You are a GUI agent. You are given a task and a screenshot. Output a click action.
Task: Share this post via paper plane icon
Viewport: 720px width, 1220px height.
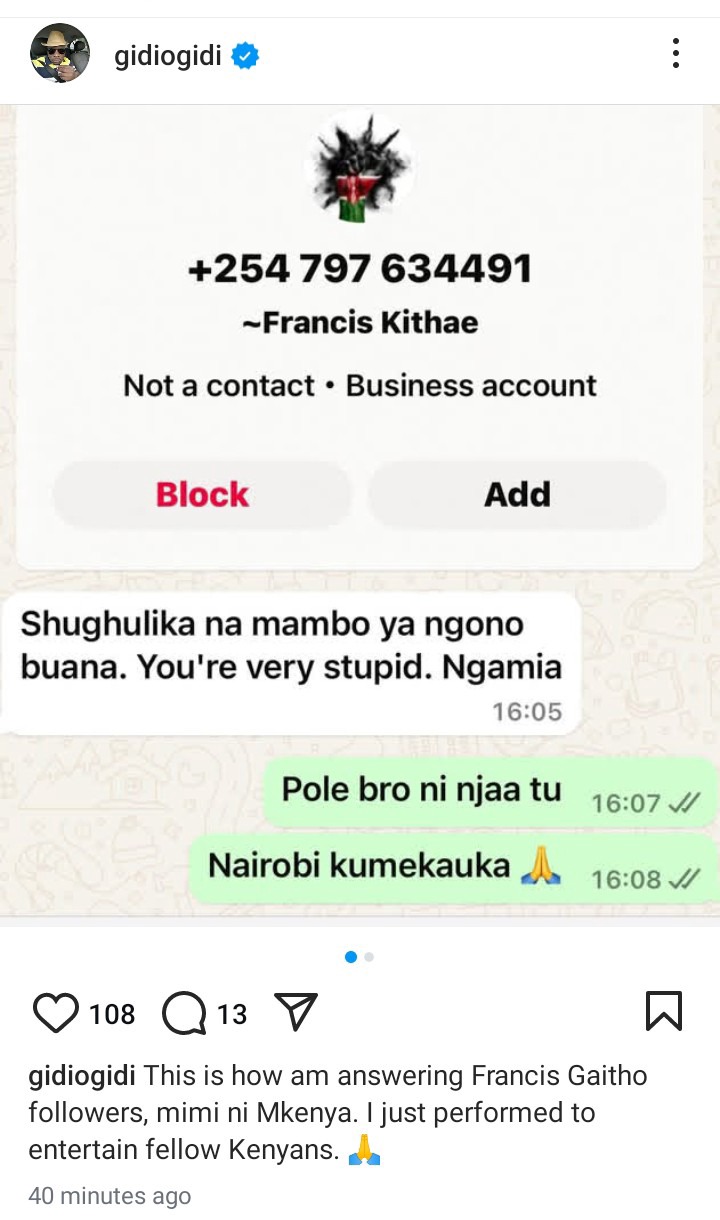point(295,1012)
